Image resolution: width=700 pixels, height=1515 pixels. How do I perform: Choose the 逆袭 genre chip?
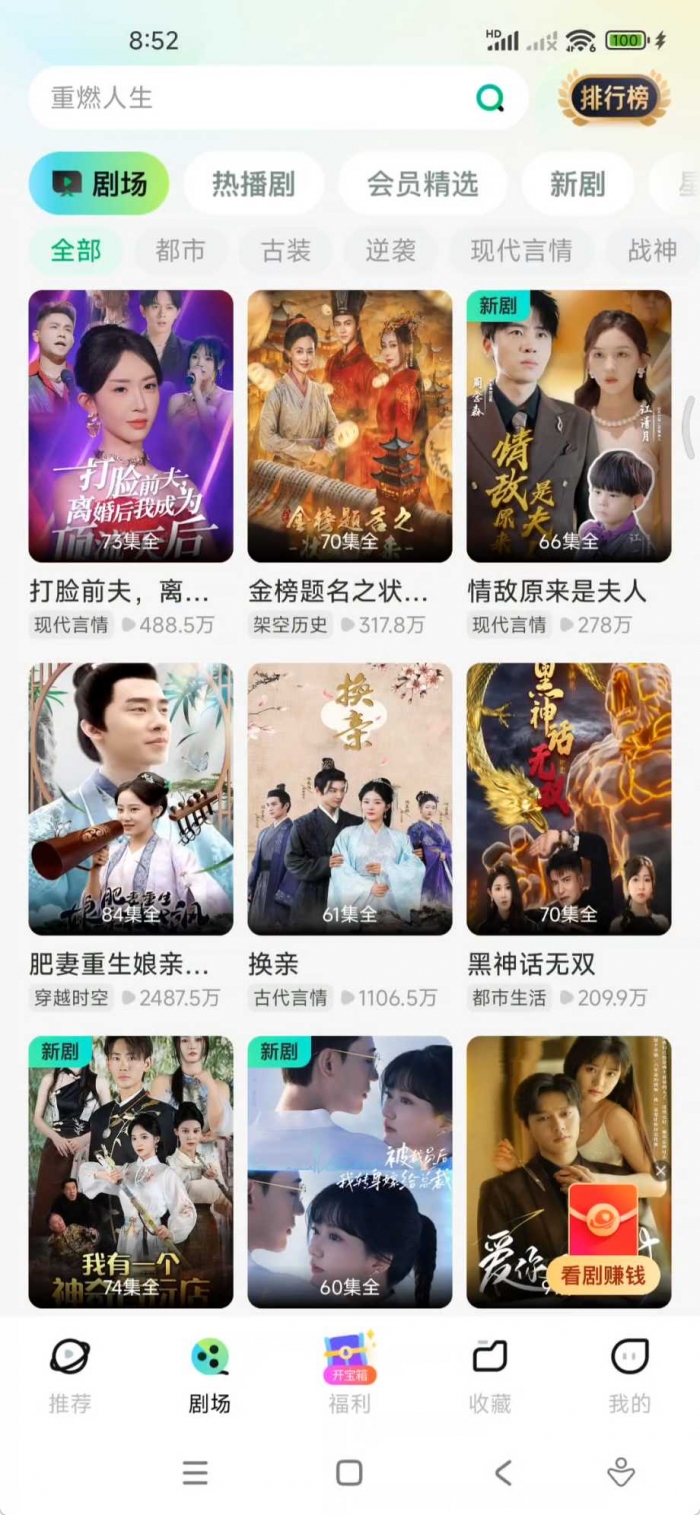click(x=390, y=251)
